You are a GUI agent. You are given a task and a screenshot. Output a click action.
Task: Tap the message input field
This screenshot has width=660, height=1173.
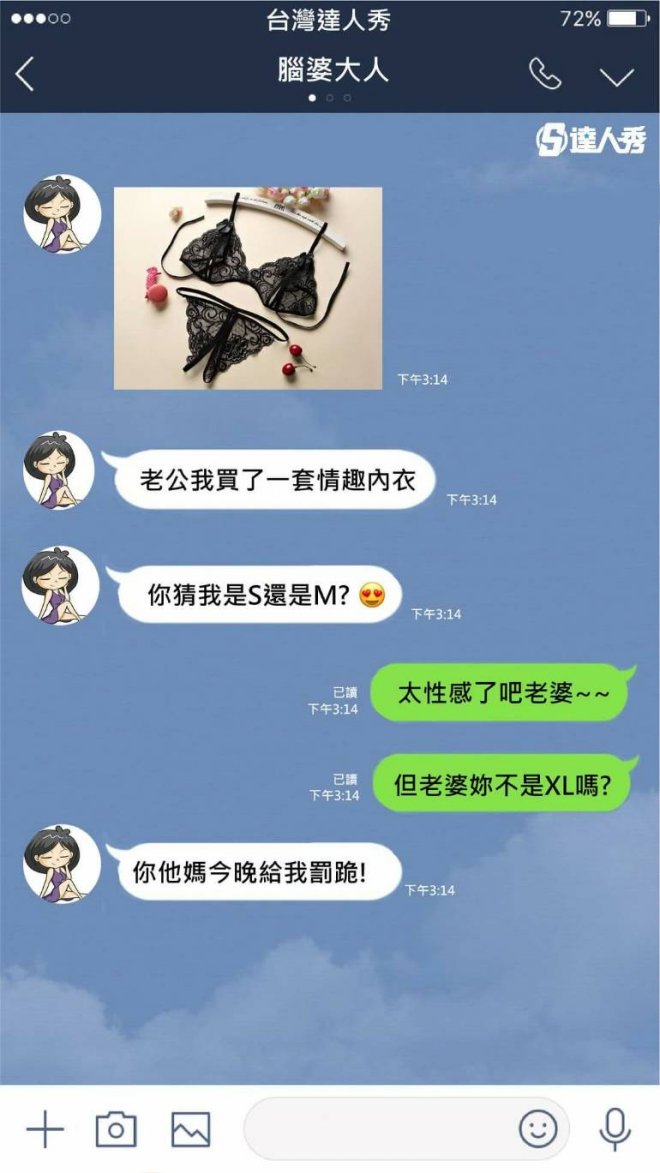tap(380, 1130)
